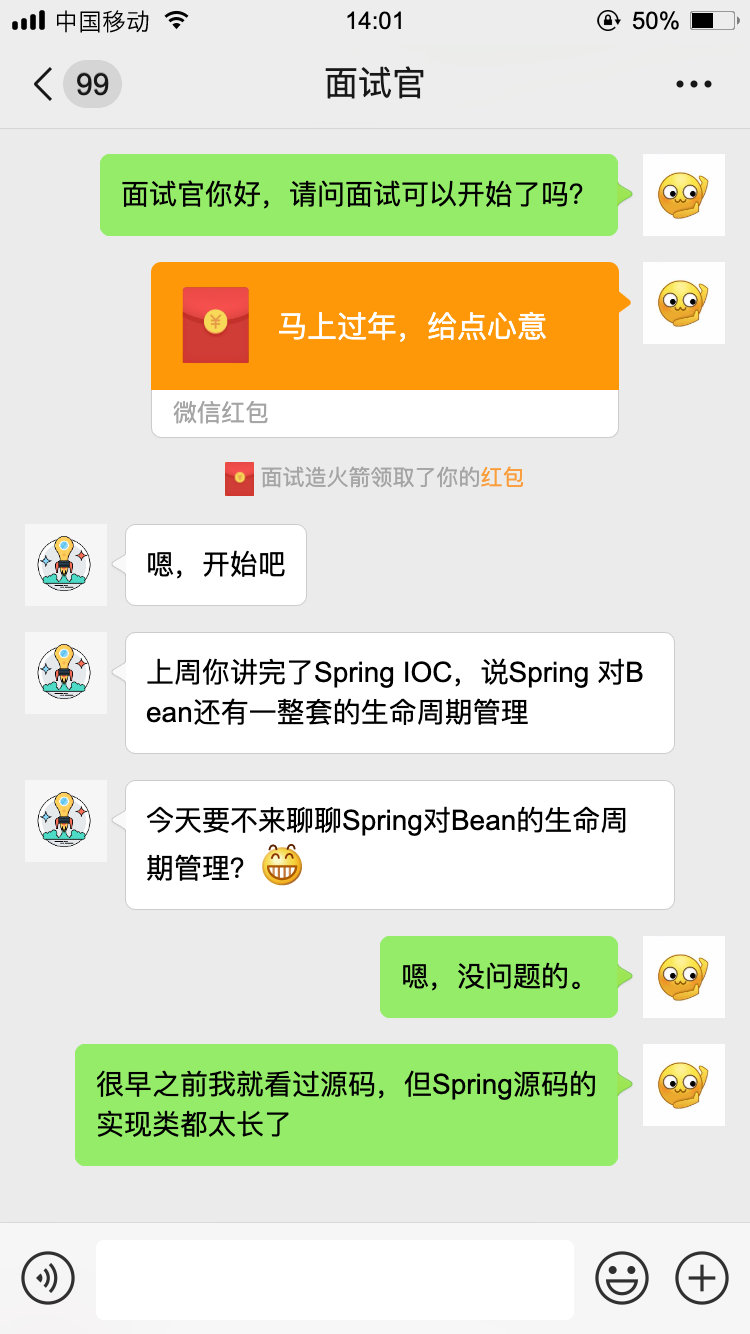The width and height of the screenshot is (750, 1334).
Task: Open interviewer's avatar beside 嗯，开始吧
Action: coord(66,565)
